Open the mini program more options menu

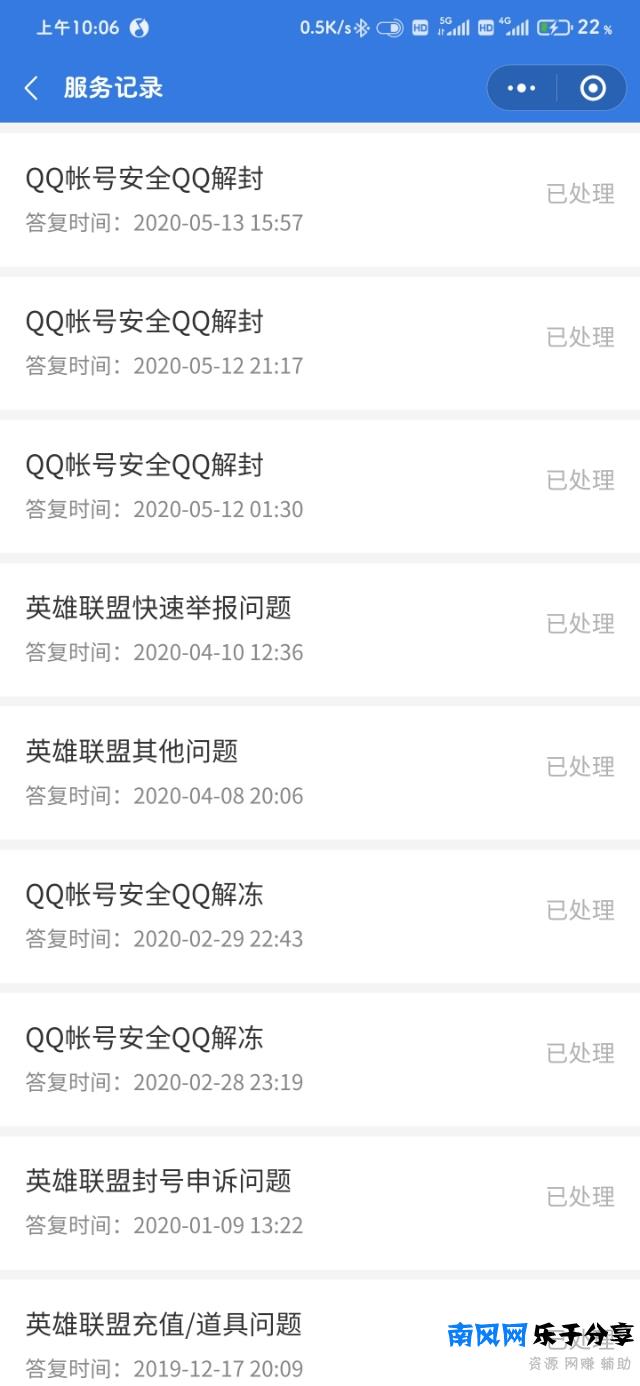(x=521, y=88)
